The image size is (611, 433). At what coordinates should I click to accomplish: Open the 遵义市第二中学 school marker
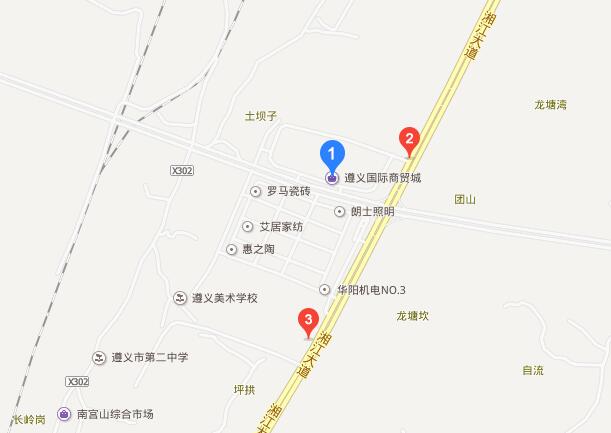99,357
